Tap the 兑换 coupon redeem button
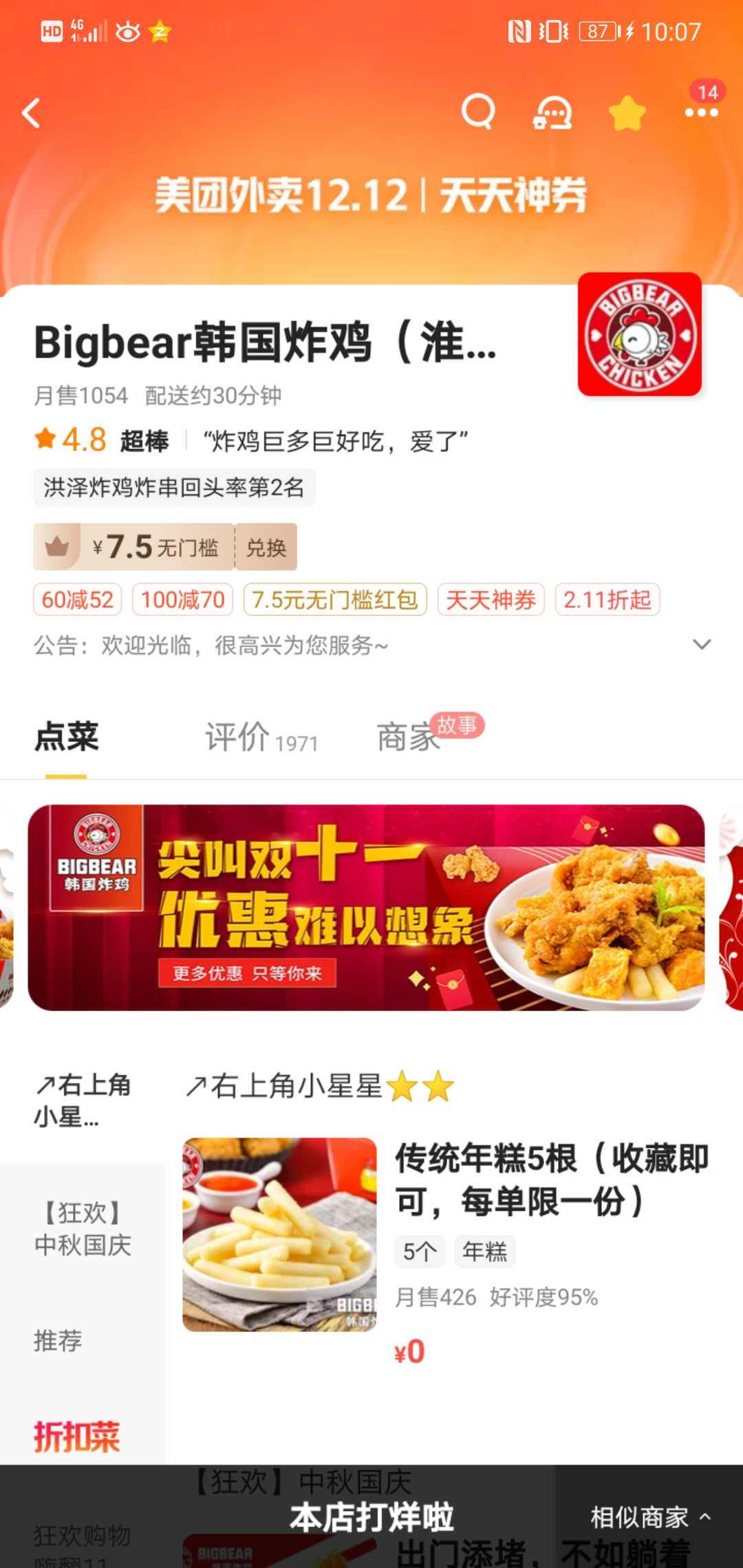 (x=266, y=547)
